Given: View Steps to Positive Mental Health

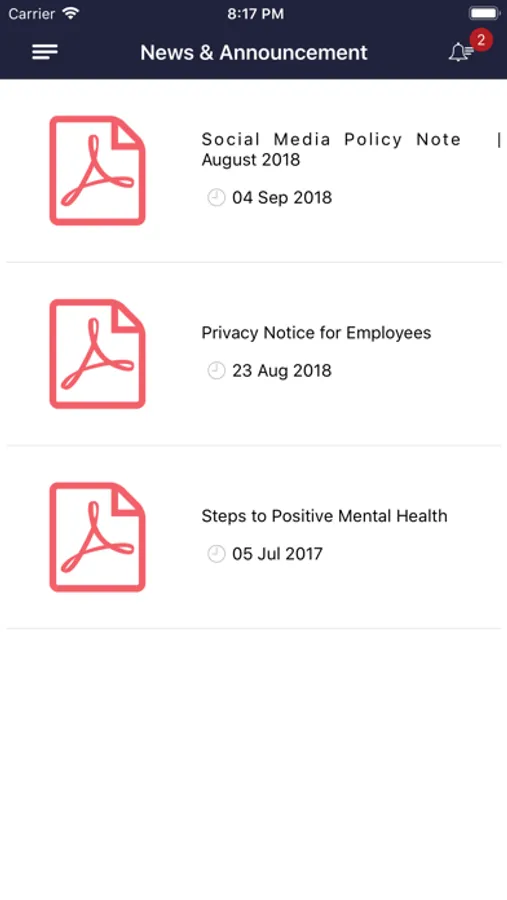Looking at the screenshot, I should (253, 537).
